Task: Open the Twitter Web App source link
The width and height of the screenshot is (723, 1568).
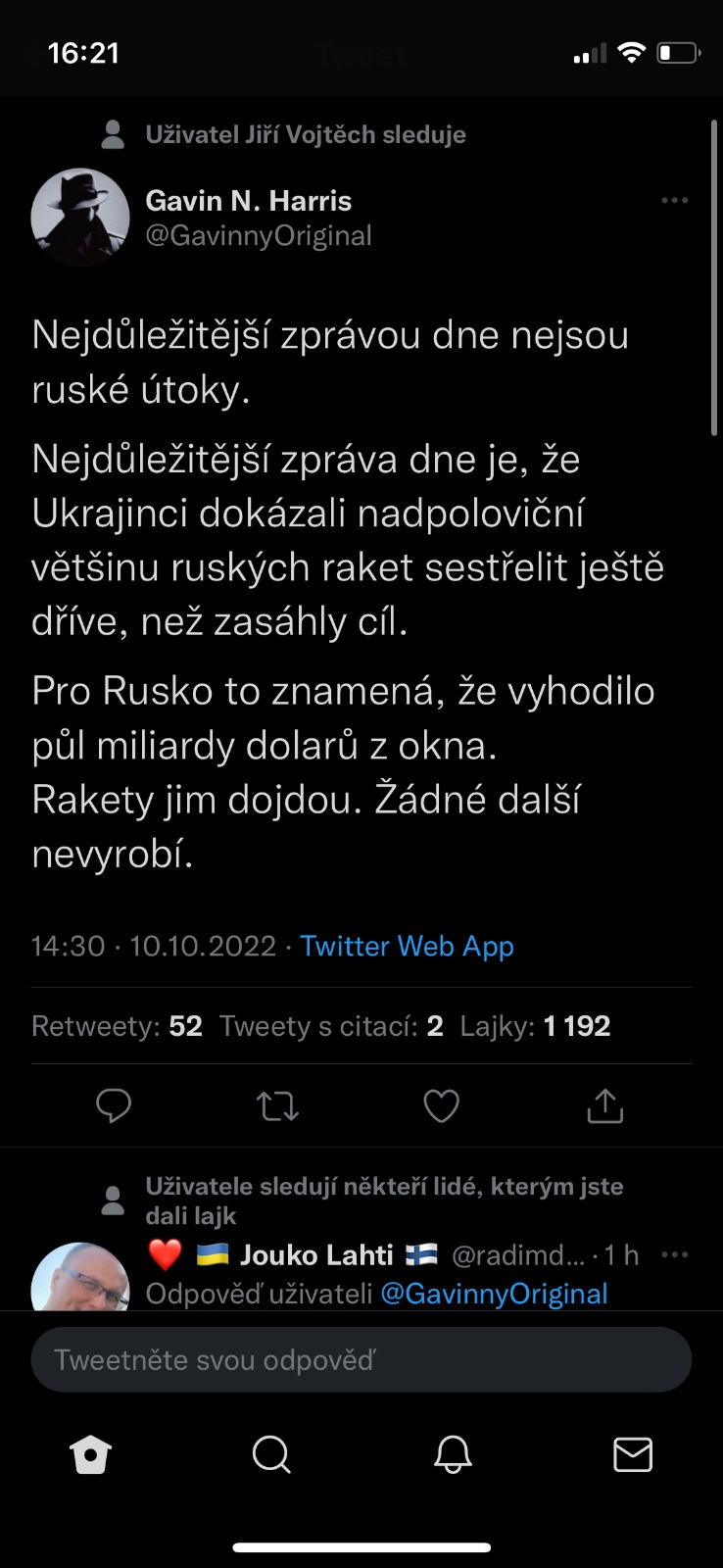Action: [x=407, y=946]
